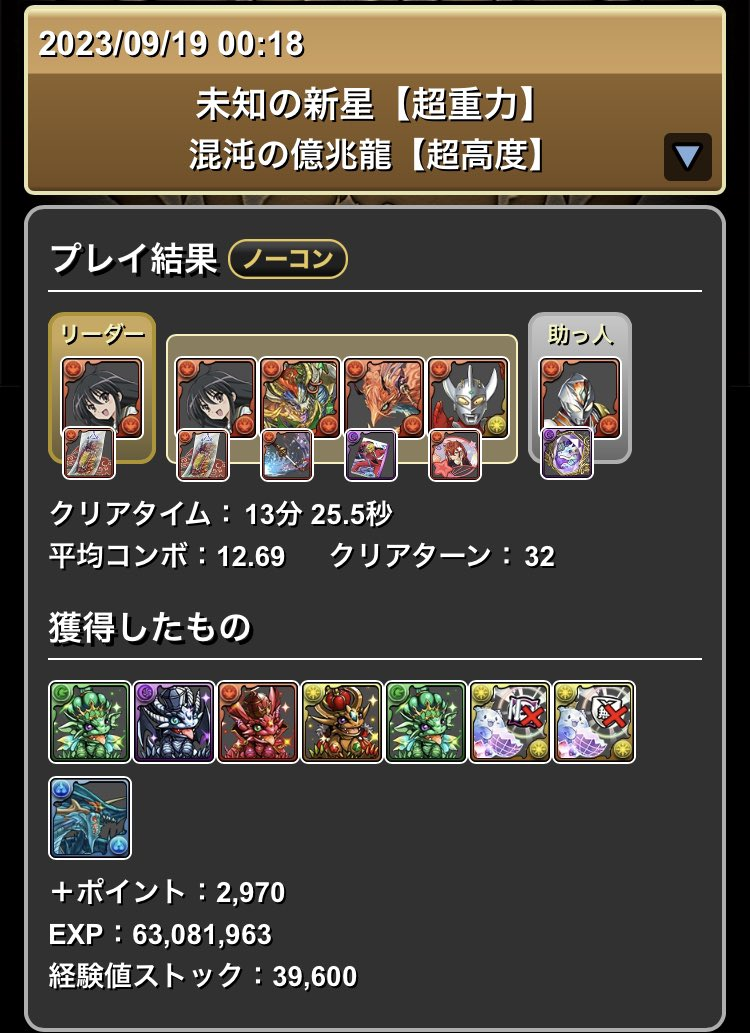Open the leader monster icon
The image size is (750, 1033).
pyautogui.click(x=102, y=398)
